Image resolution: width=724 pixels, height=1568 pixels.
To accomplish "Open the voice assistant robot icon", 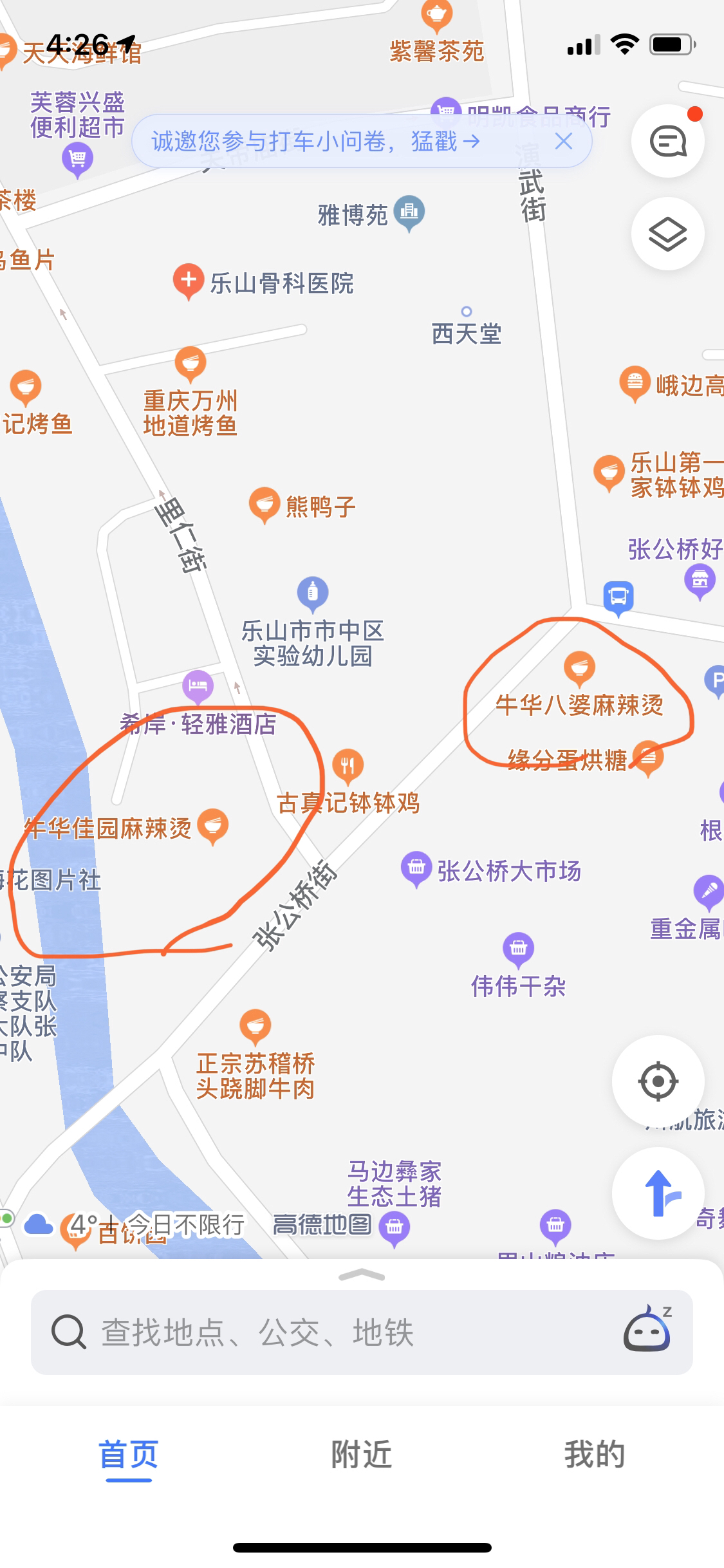I will point(648,1330).
